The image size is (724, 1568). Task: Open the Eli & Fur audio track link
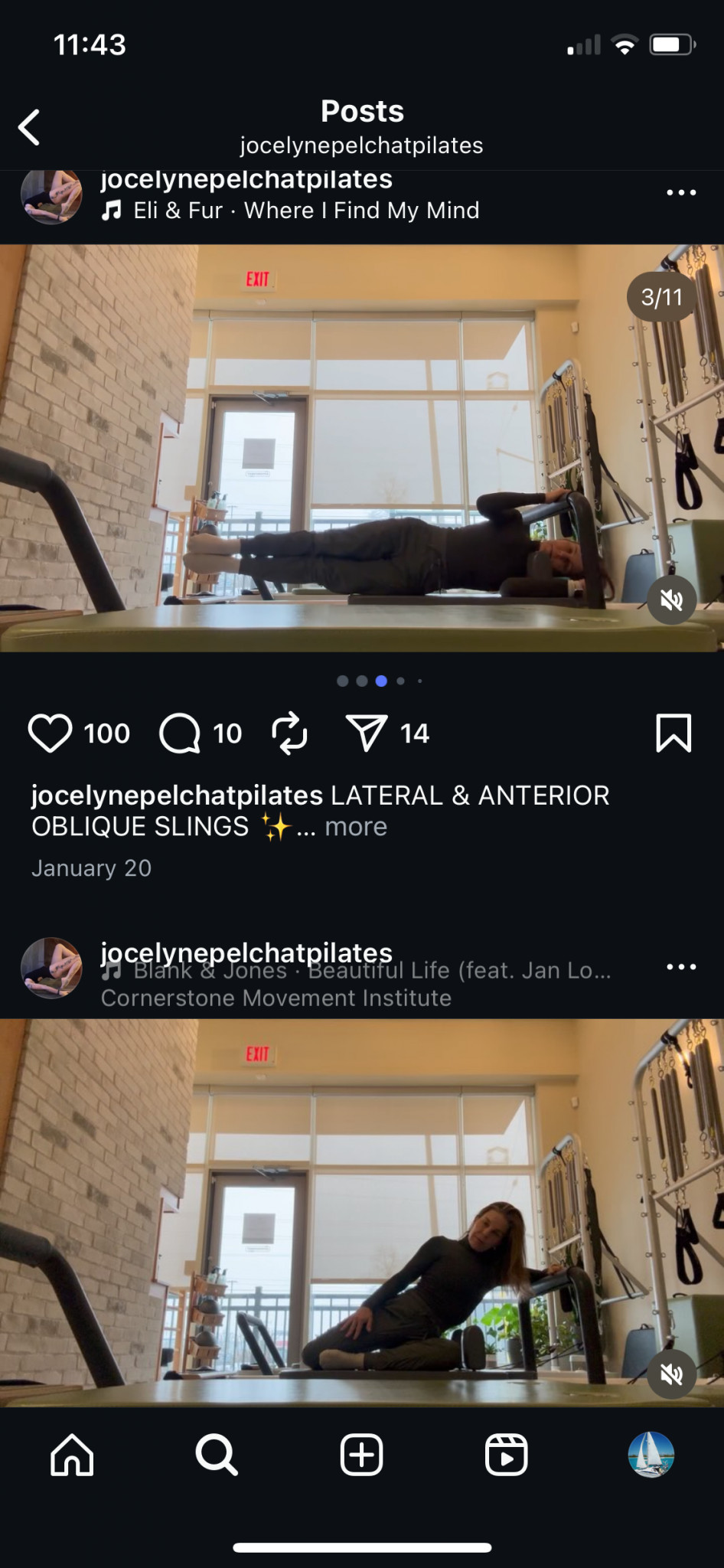pos(305,211)
